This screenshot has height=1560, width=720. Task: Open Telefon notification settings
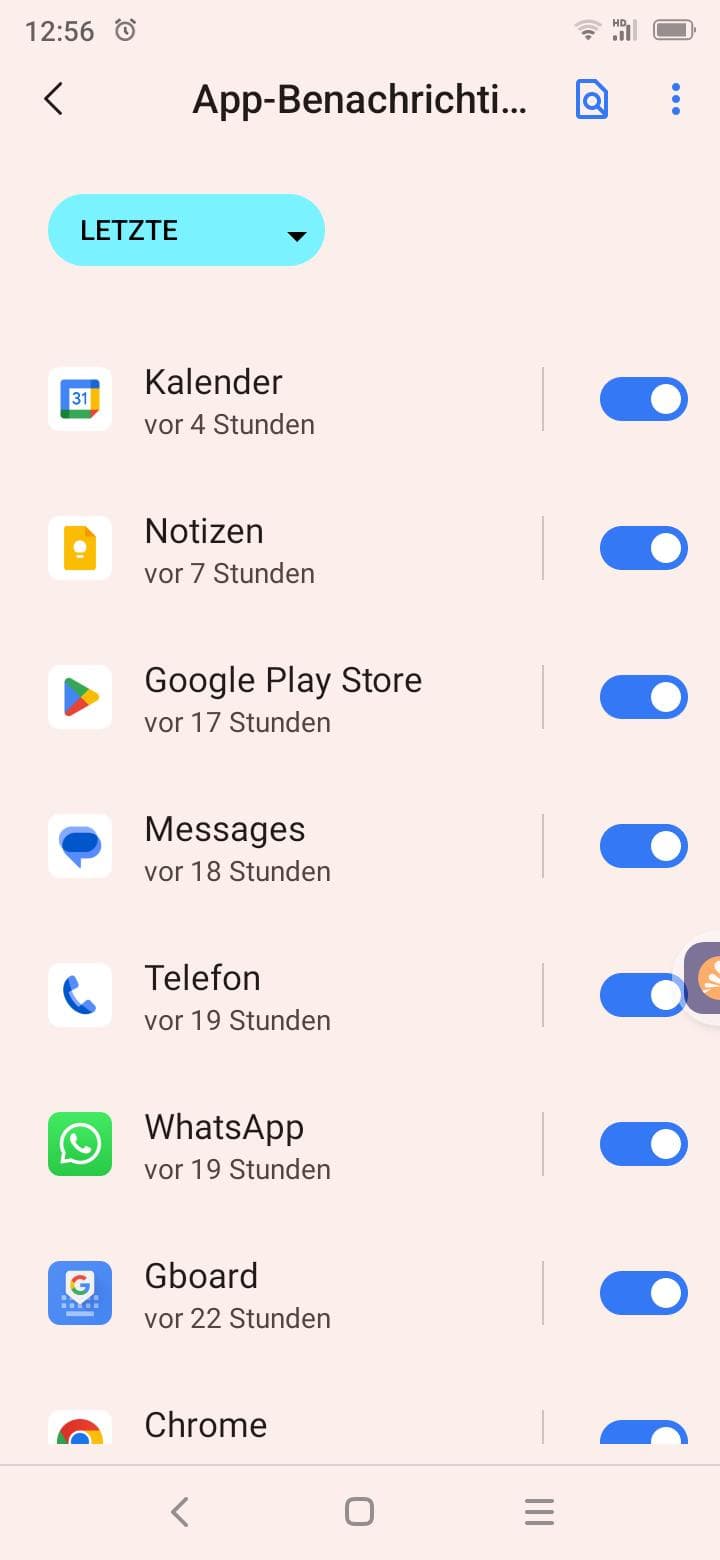click(290, 995)
